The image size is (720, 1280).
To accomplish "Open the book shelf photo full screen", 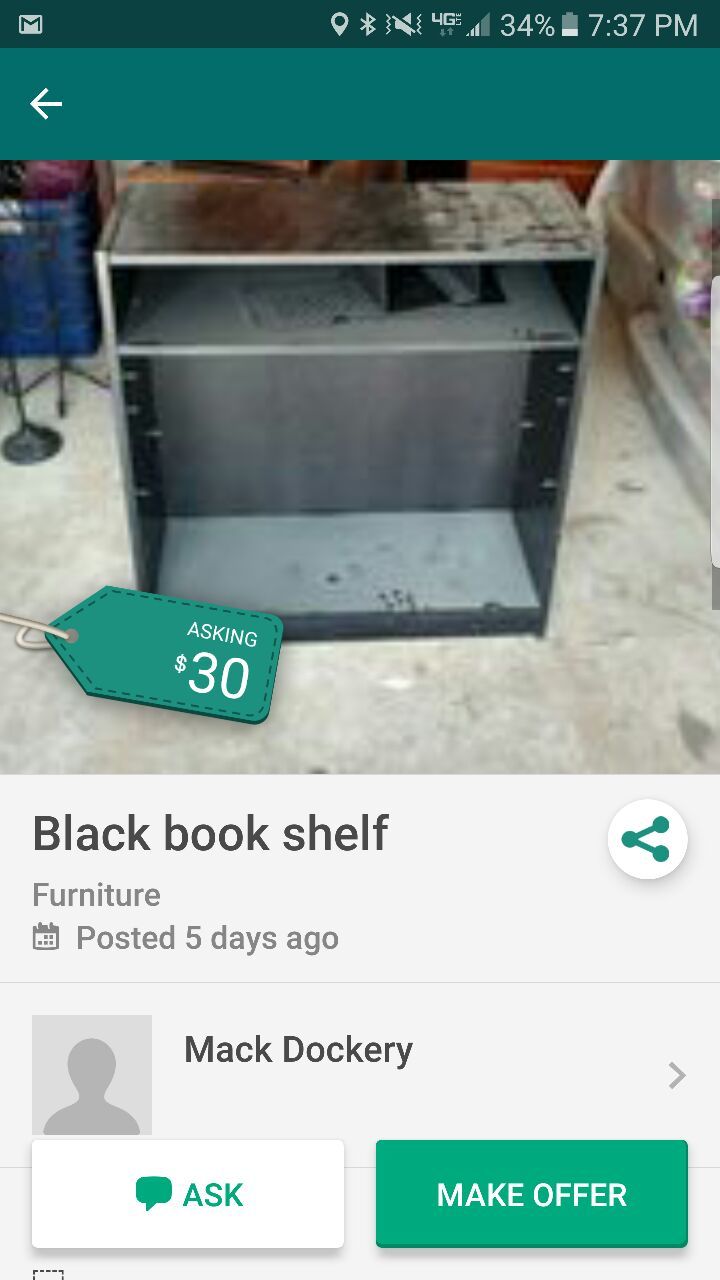I will click(x=360, y=420).
